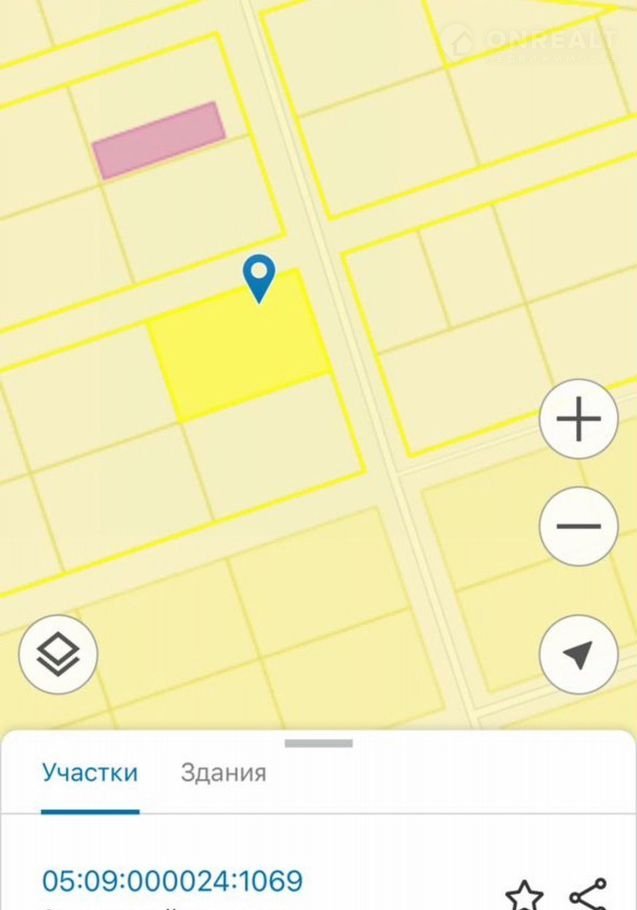Tap the blue location pin marker

pyautogui.click(x=259, y=277)
